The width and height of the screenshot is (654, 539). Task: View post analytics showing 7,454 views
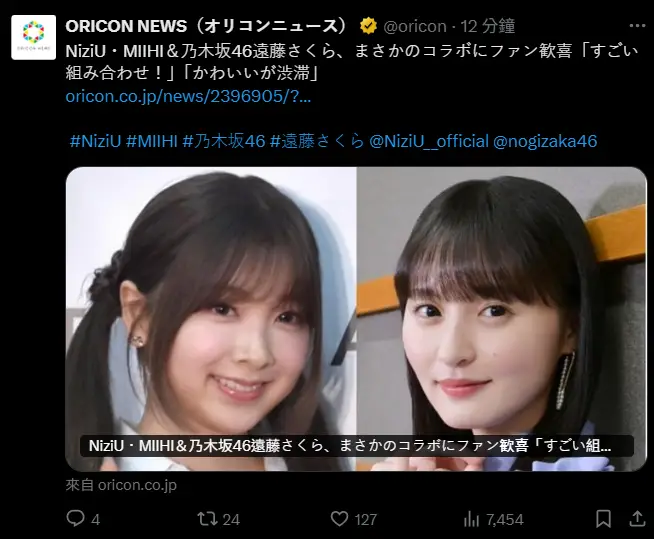[473, 519]
